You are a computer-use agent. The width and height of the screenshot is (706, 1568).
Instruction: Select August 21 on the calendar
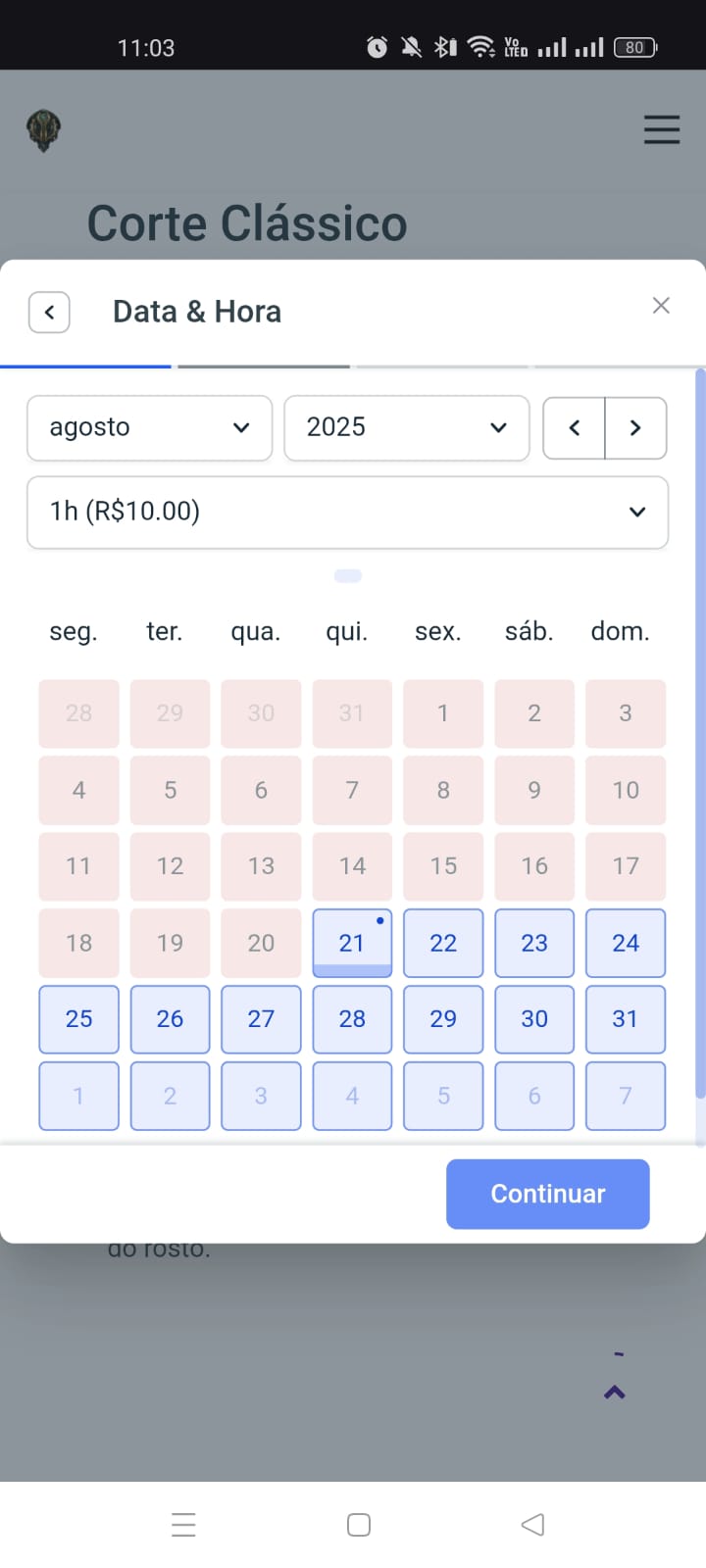352,943
